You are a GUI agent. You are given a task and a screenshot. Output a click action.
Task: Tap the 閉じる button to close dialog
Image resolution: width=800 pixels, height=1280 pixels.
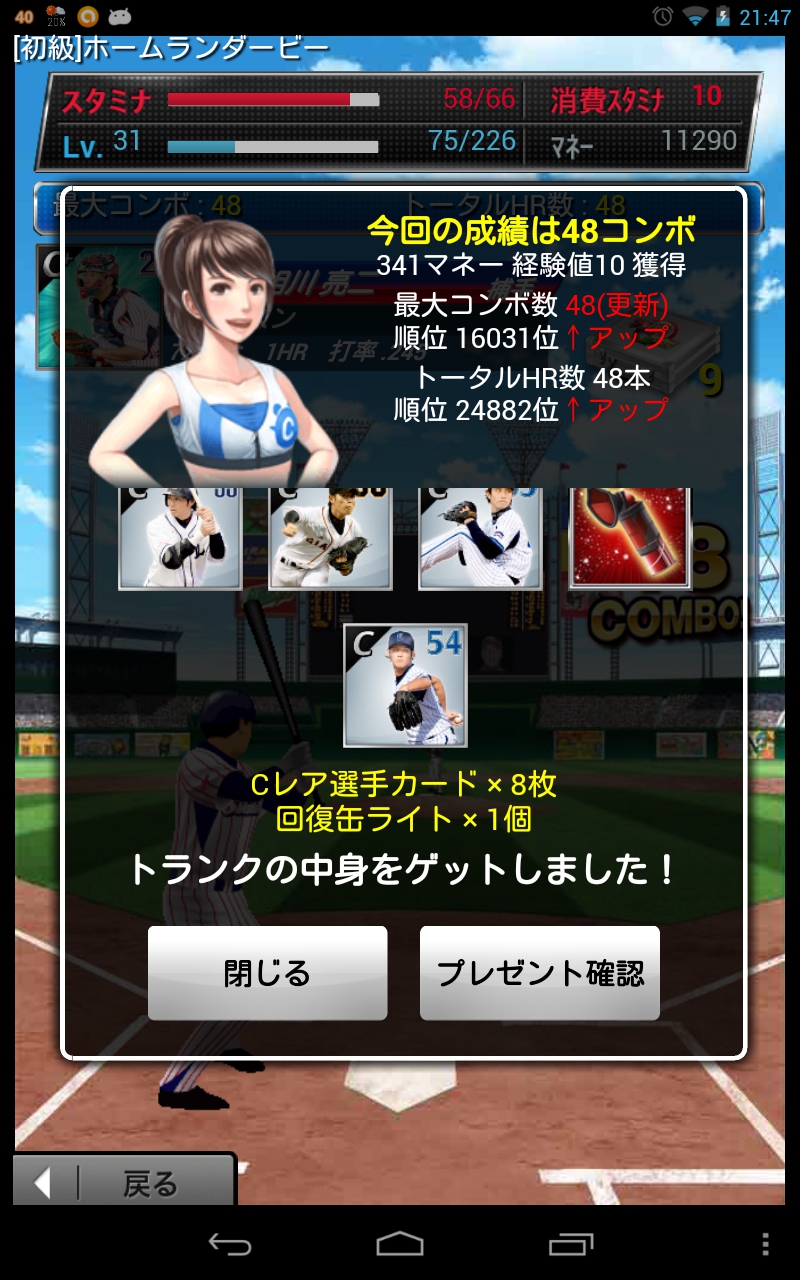pyautogui.click(x=267, y=973)
